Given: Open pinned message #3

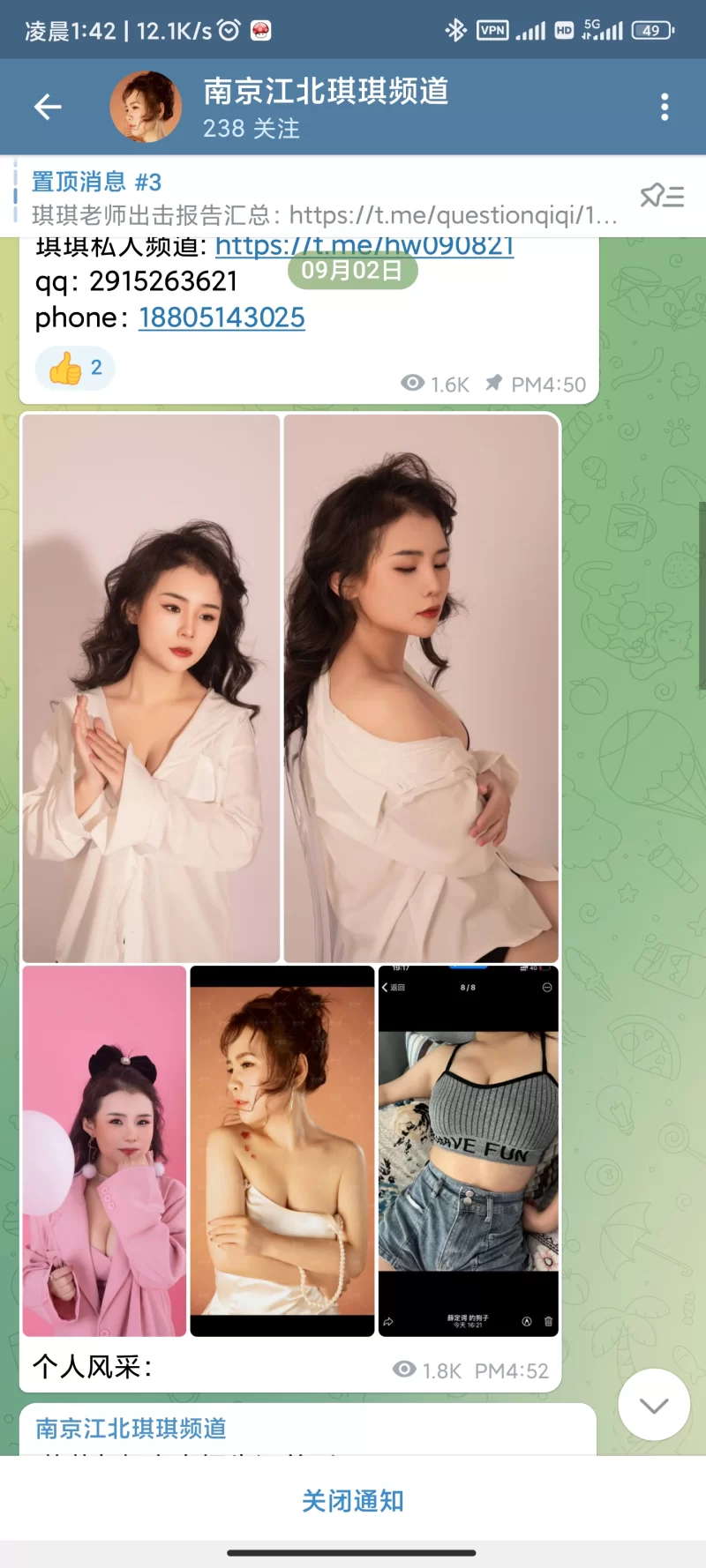Looking at the screenshot, I should [x=318, y=198].
